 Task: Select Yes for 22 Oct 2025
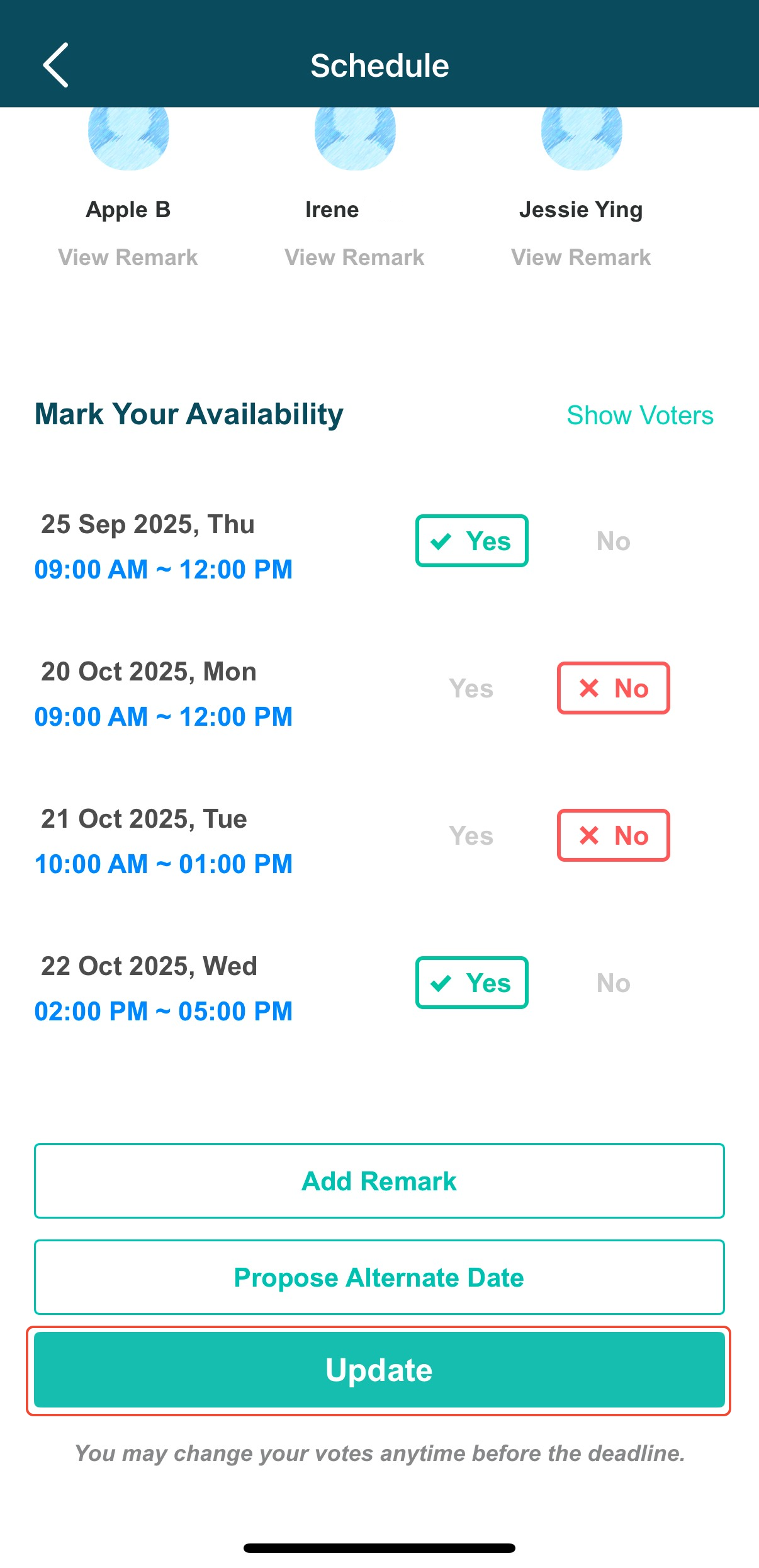471,983
